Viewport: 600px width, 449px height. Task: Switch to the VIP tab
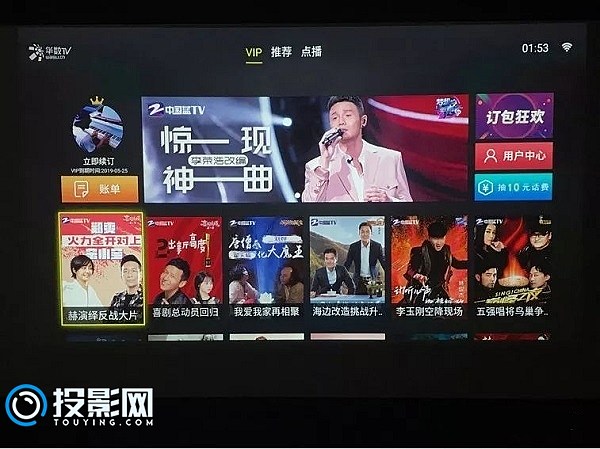[x=254, y=51]
